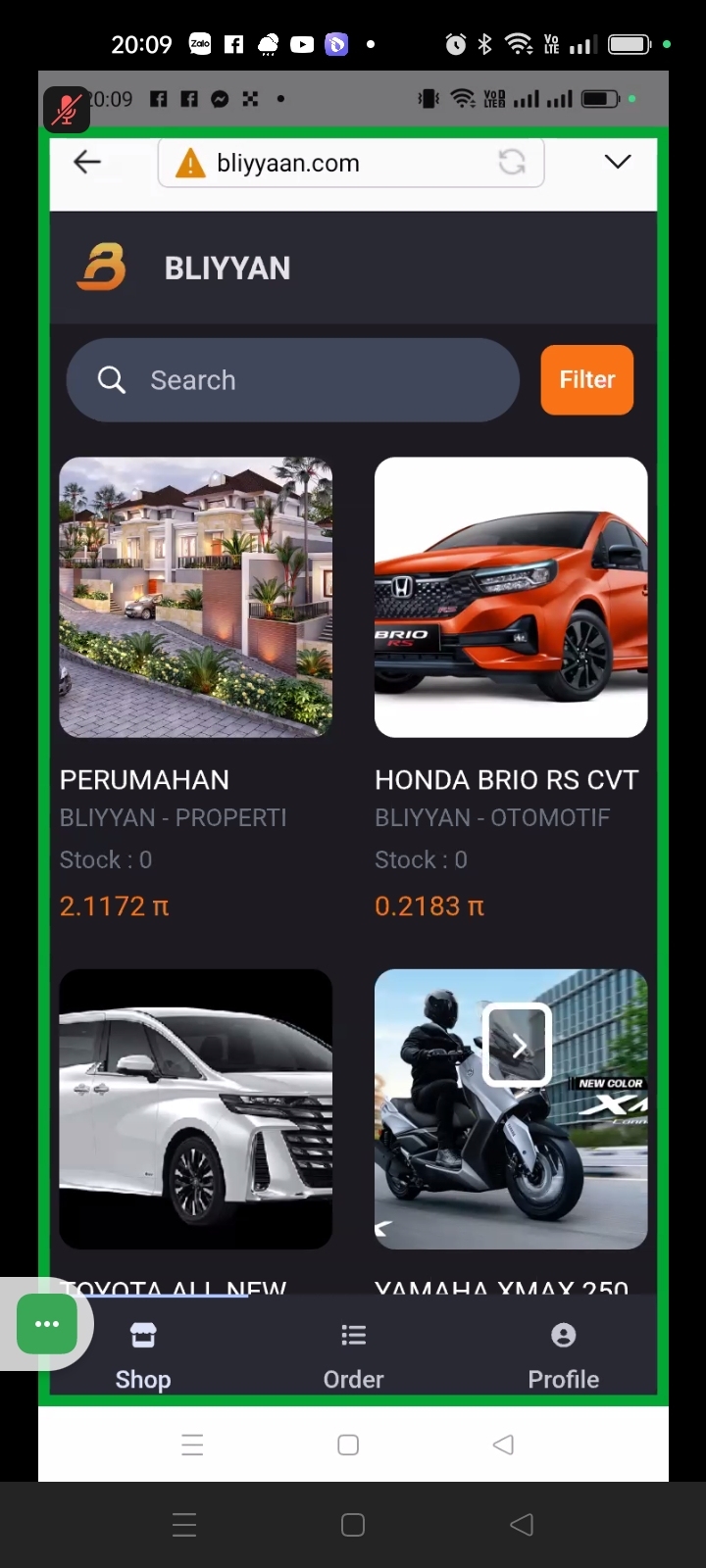Open the Toyota All New car card

click(x=195, y=1108)
